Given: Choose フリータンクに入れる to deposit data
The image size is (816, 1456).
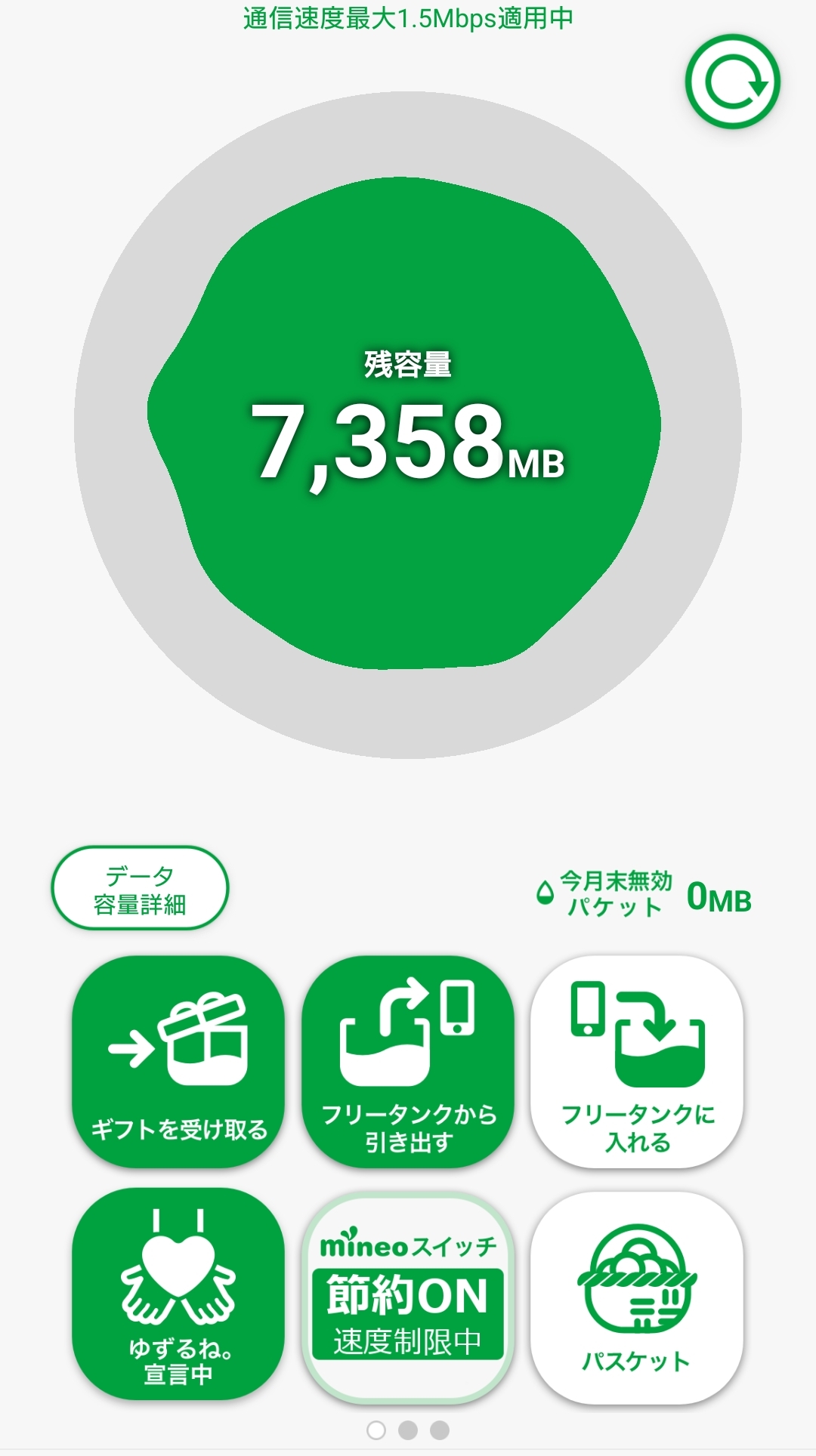Looking at the screenshot, I should point(637,1061).
